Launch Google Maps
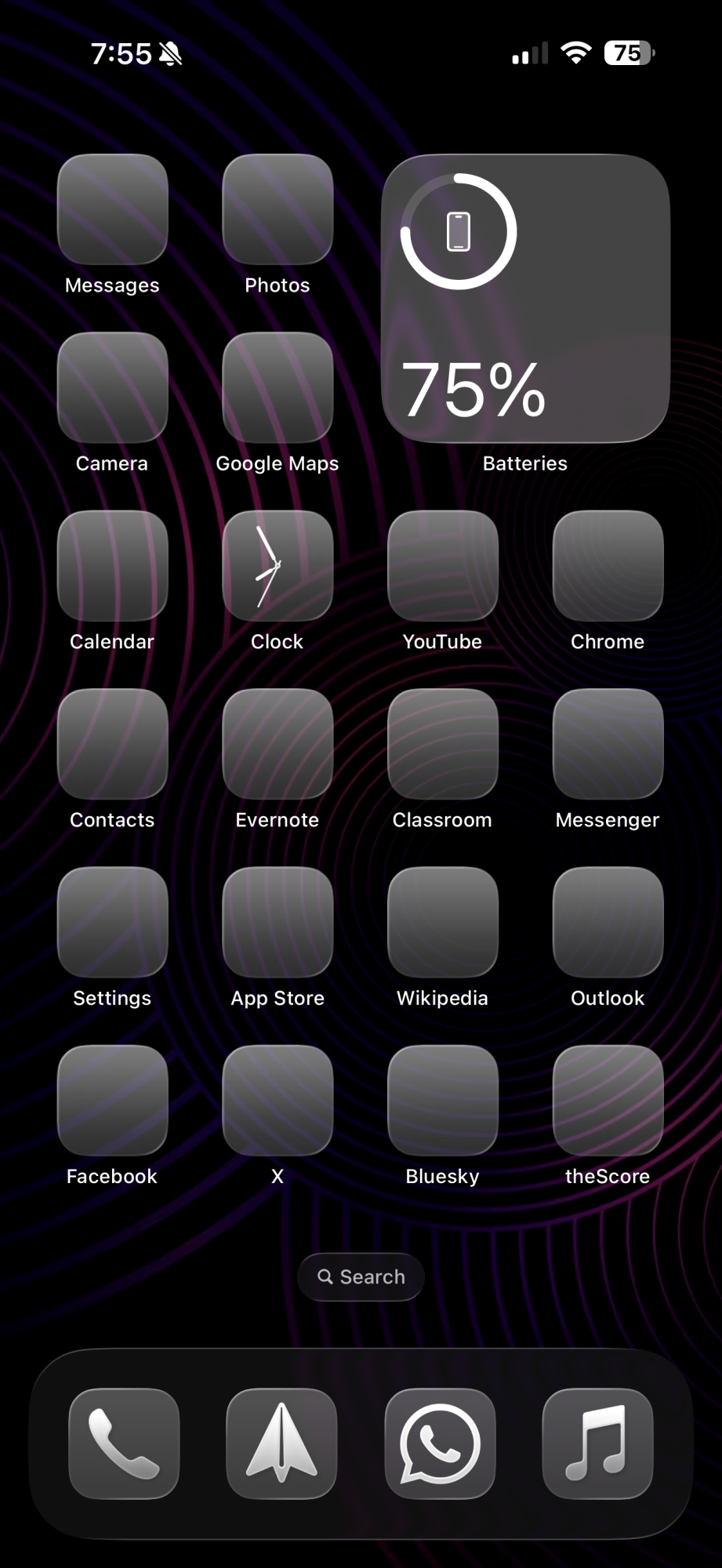Viewport: 722px width, 1568px height. coord(278,387)
